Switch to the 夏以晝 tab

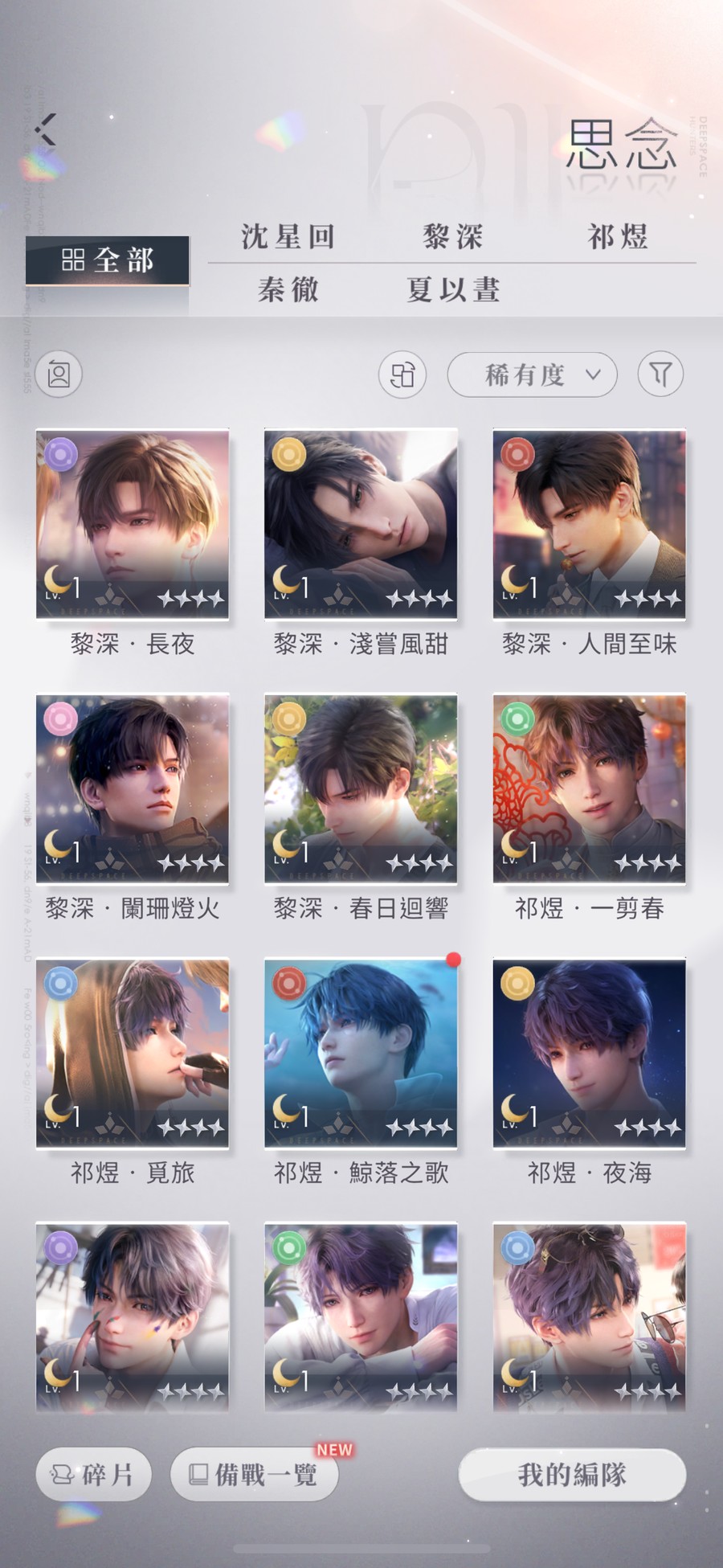tap(453, 289)
